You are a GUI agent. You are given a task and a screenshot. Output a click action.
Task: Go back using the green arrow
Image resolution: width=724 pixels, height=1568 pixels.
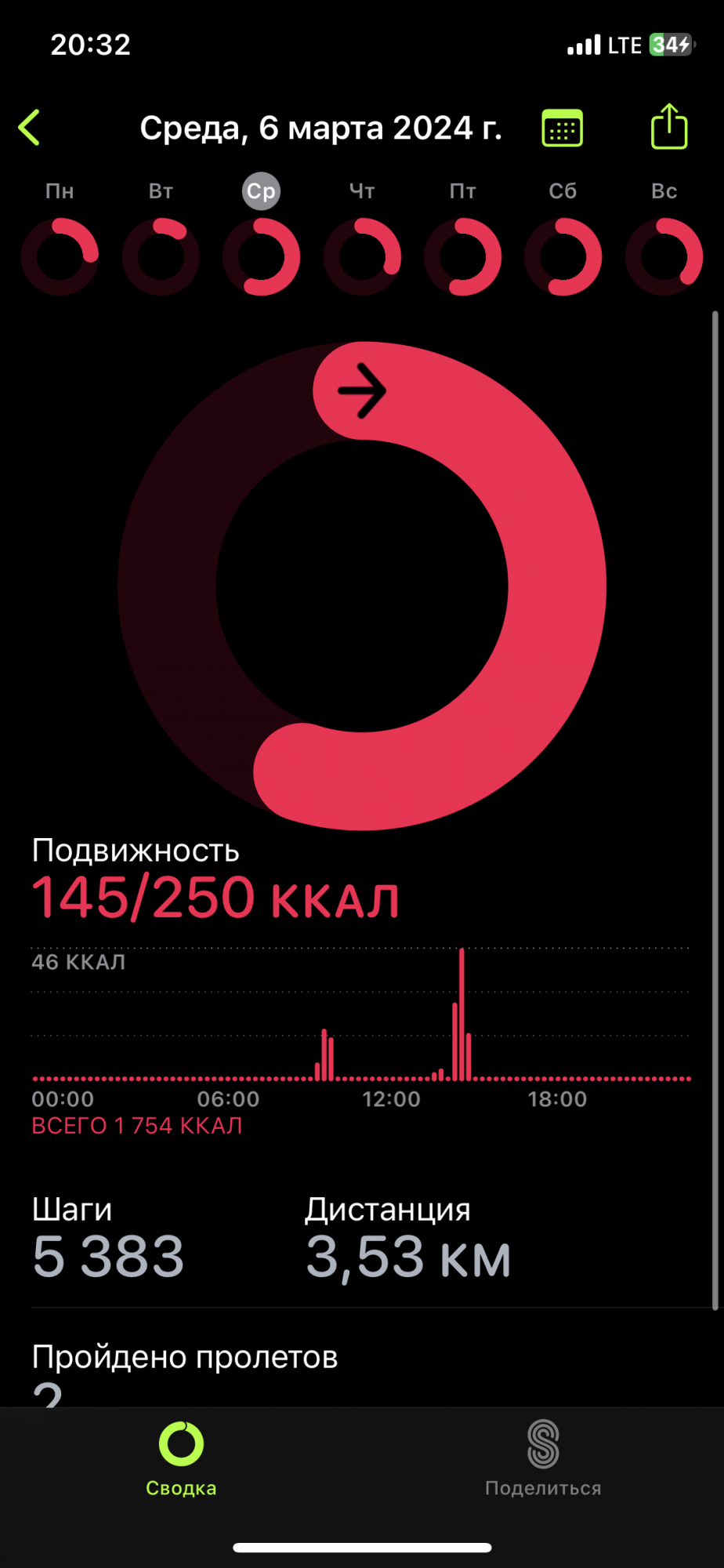30,128
